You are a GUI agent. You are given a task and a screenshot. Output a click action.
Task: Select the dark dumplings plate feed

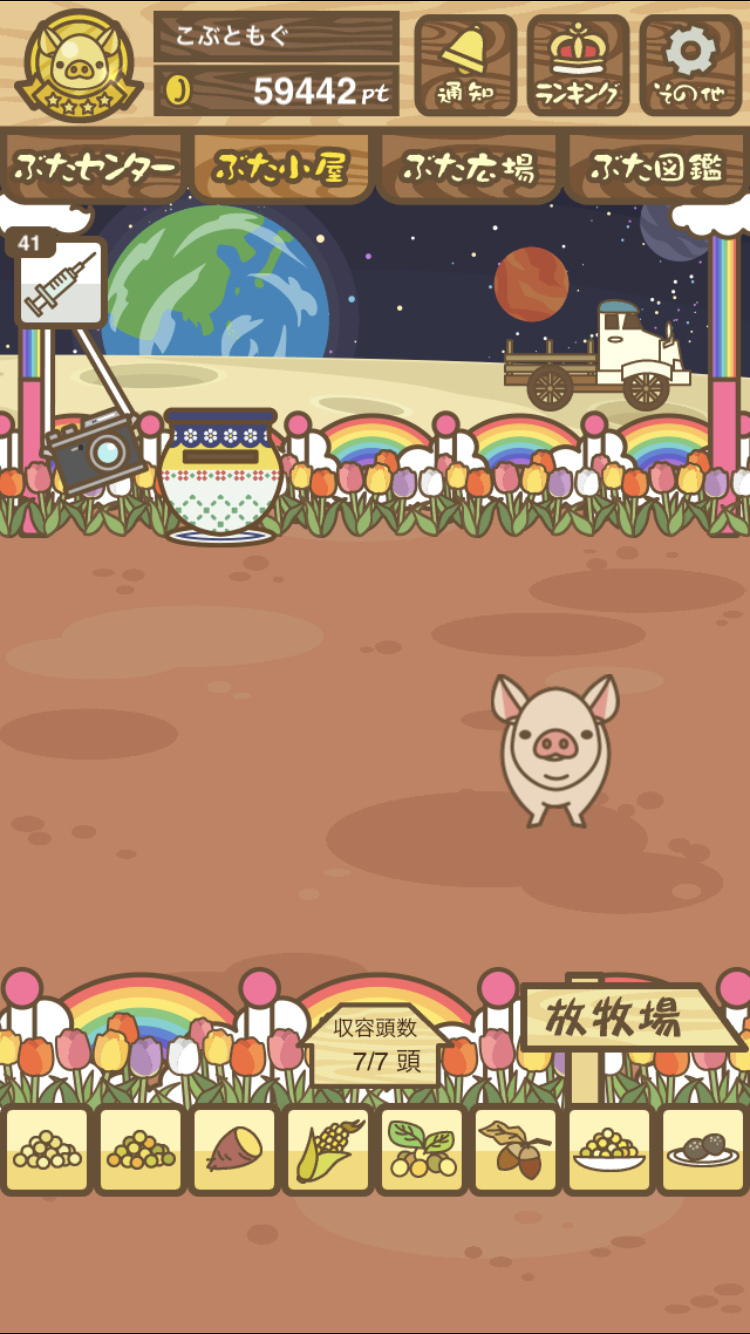(x=704, y=1150)
